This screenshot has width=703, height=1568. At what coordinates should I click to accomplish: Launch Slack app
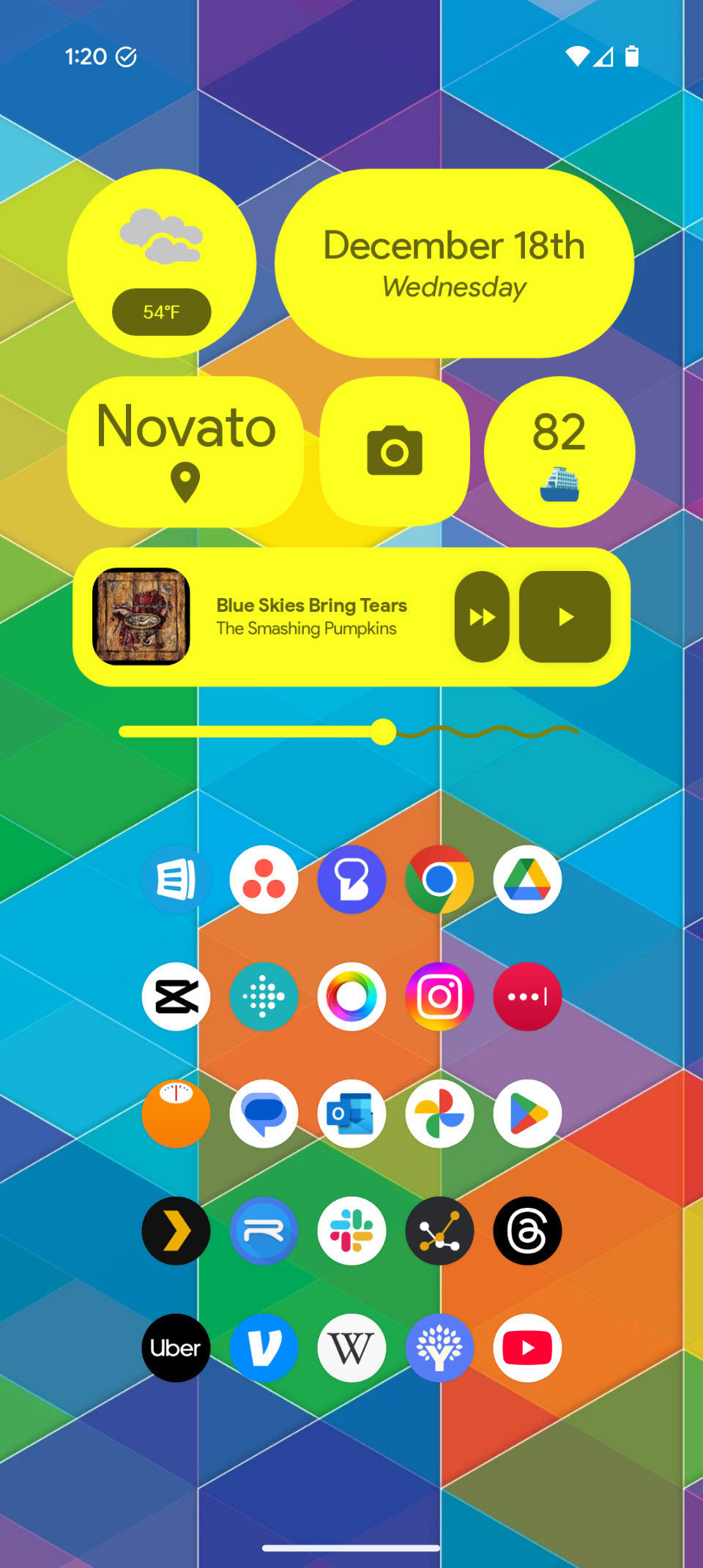(x=351, y=1231)
